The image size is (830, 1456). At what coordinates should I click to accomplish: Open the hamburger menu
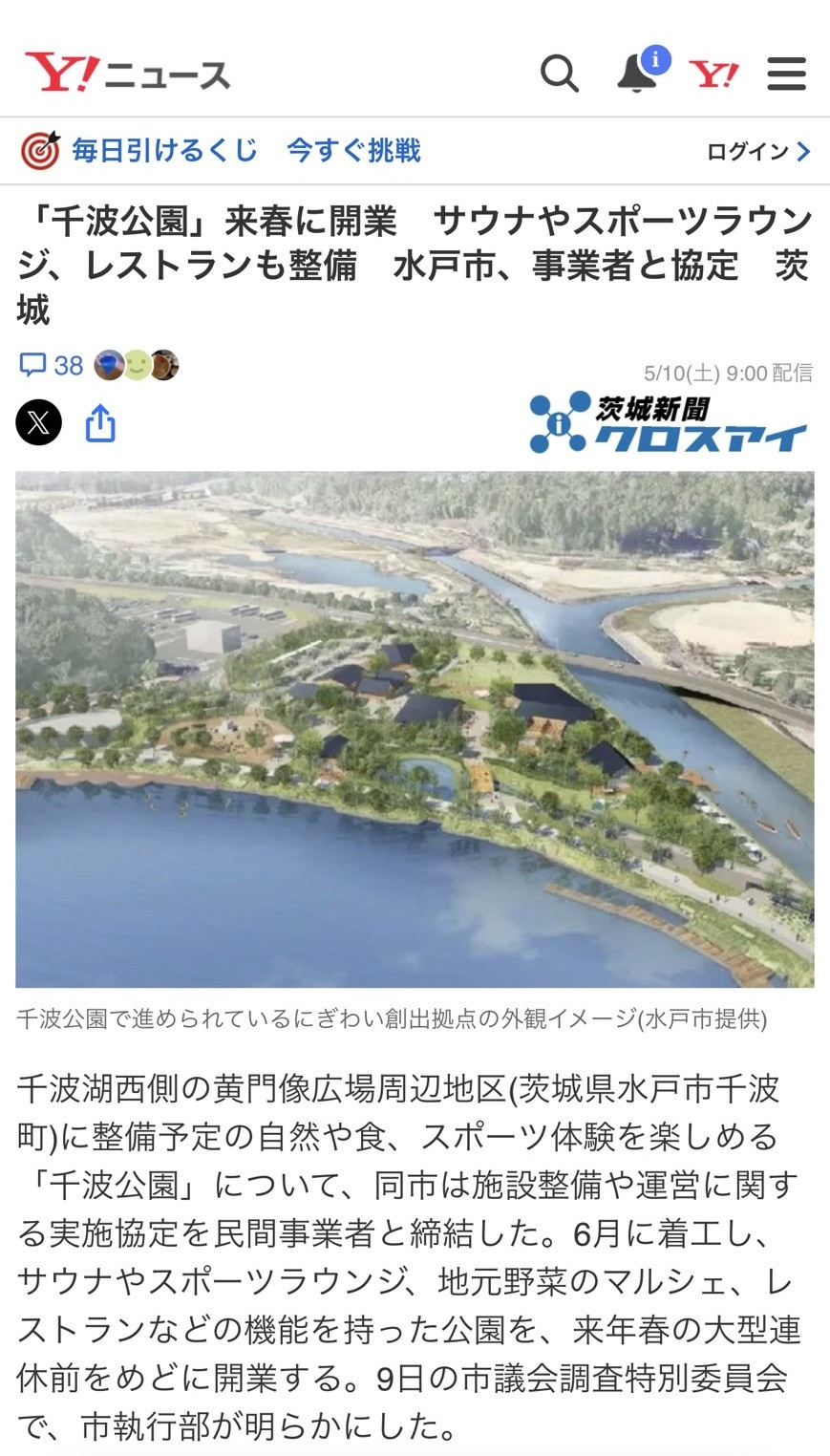point(786,74)
